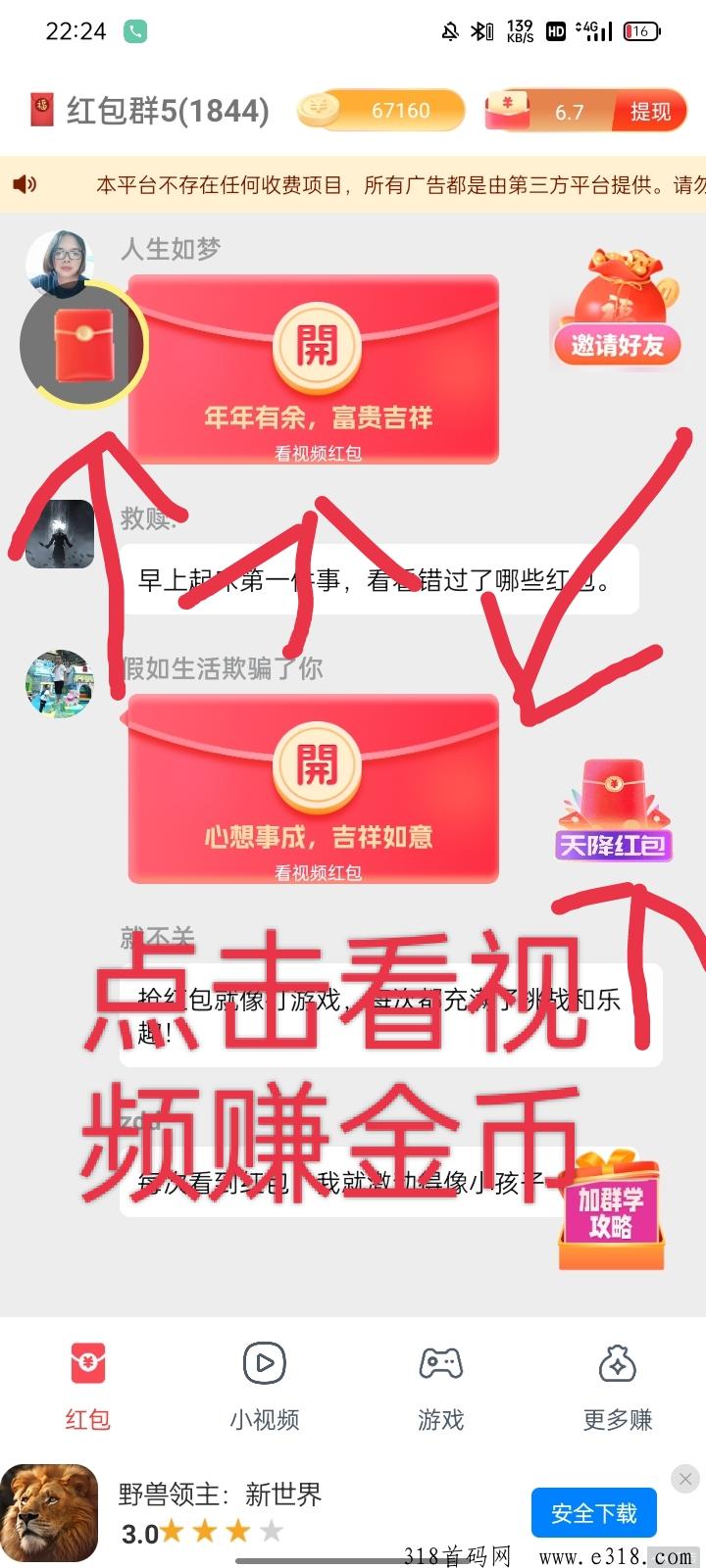Screen dimensions: 706x1568
Task: Switch to the 小视频 tab
Action: (265, 1386)
